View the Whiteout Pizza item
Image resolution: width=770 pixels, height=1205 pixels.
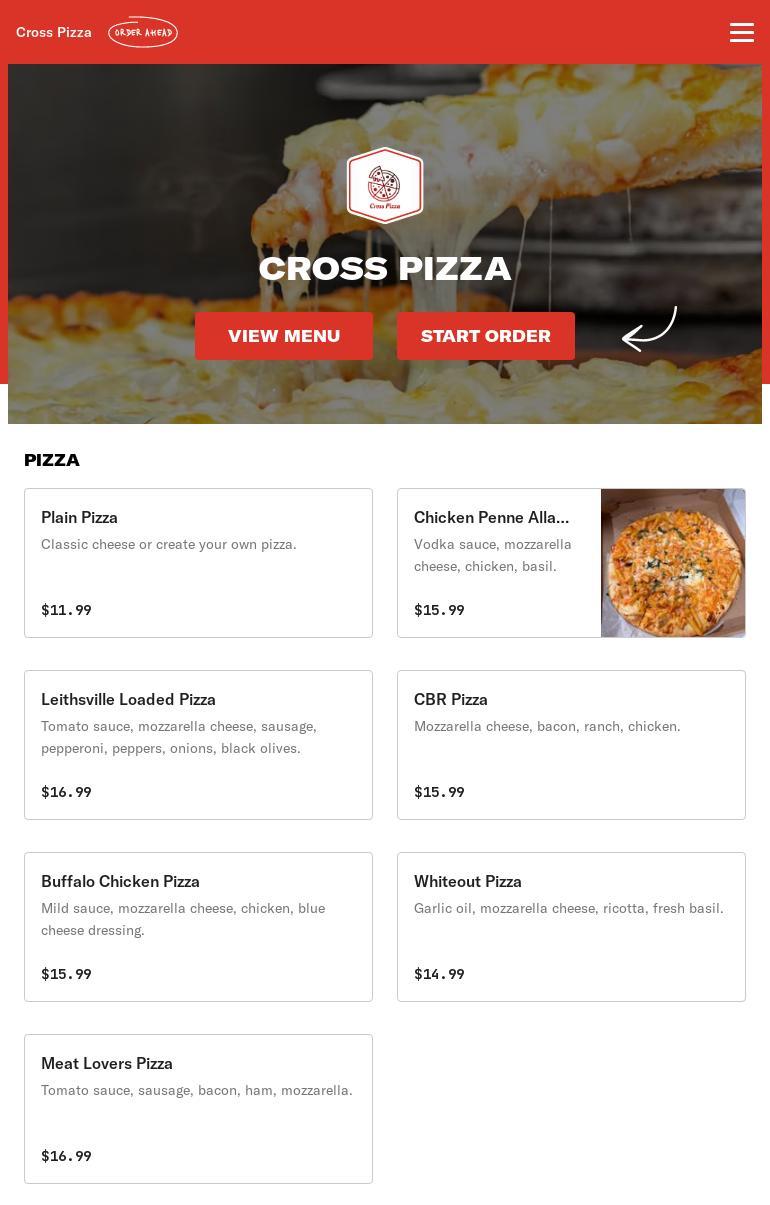click(571, 927)
